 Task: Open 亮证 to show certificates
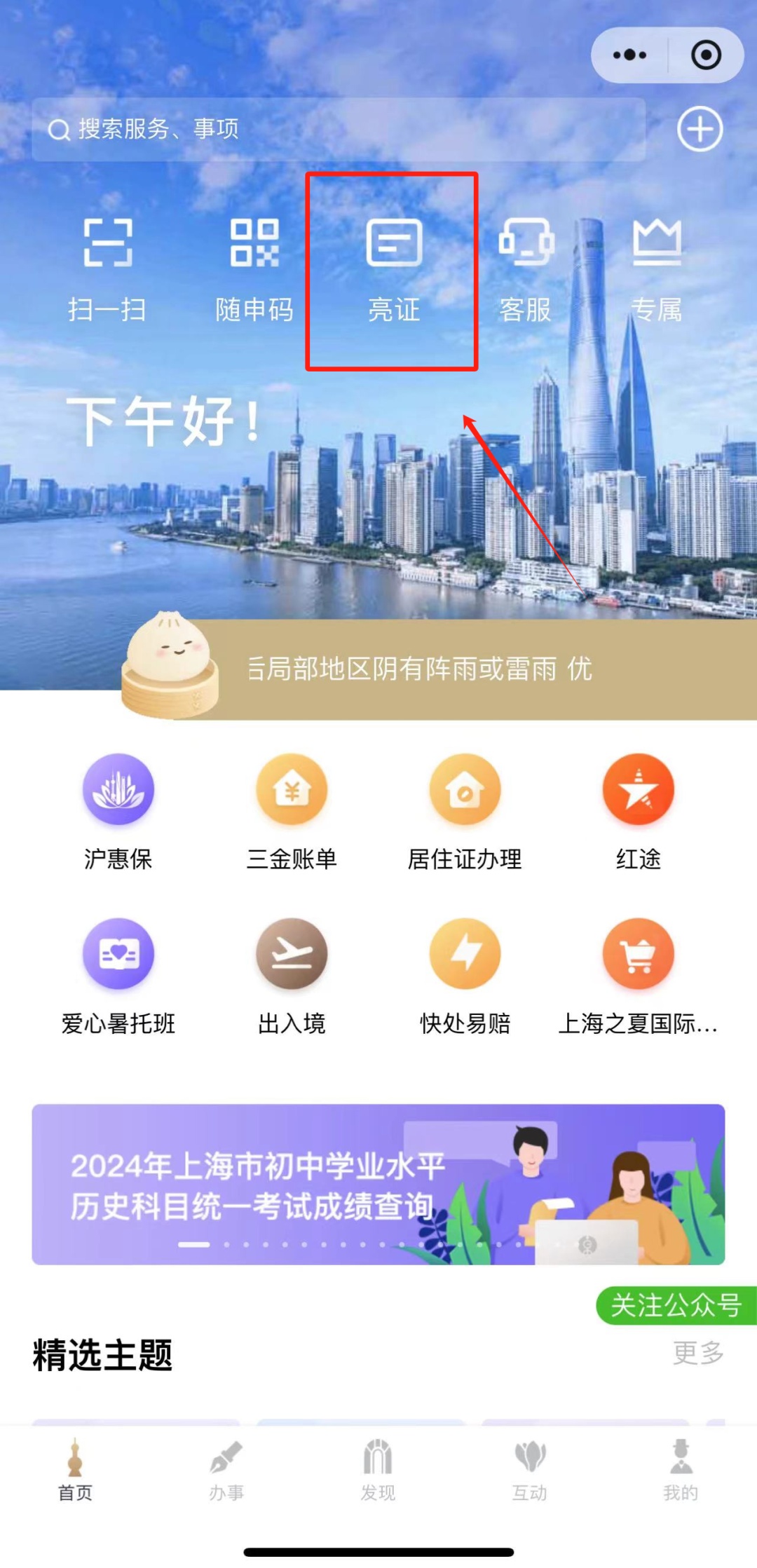(393, 270)
